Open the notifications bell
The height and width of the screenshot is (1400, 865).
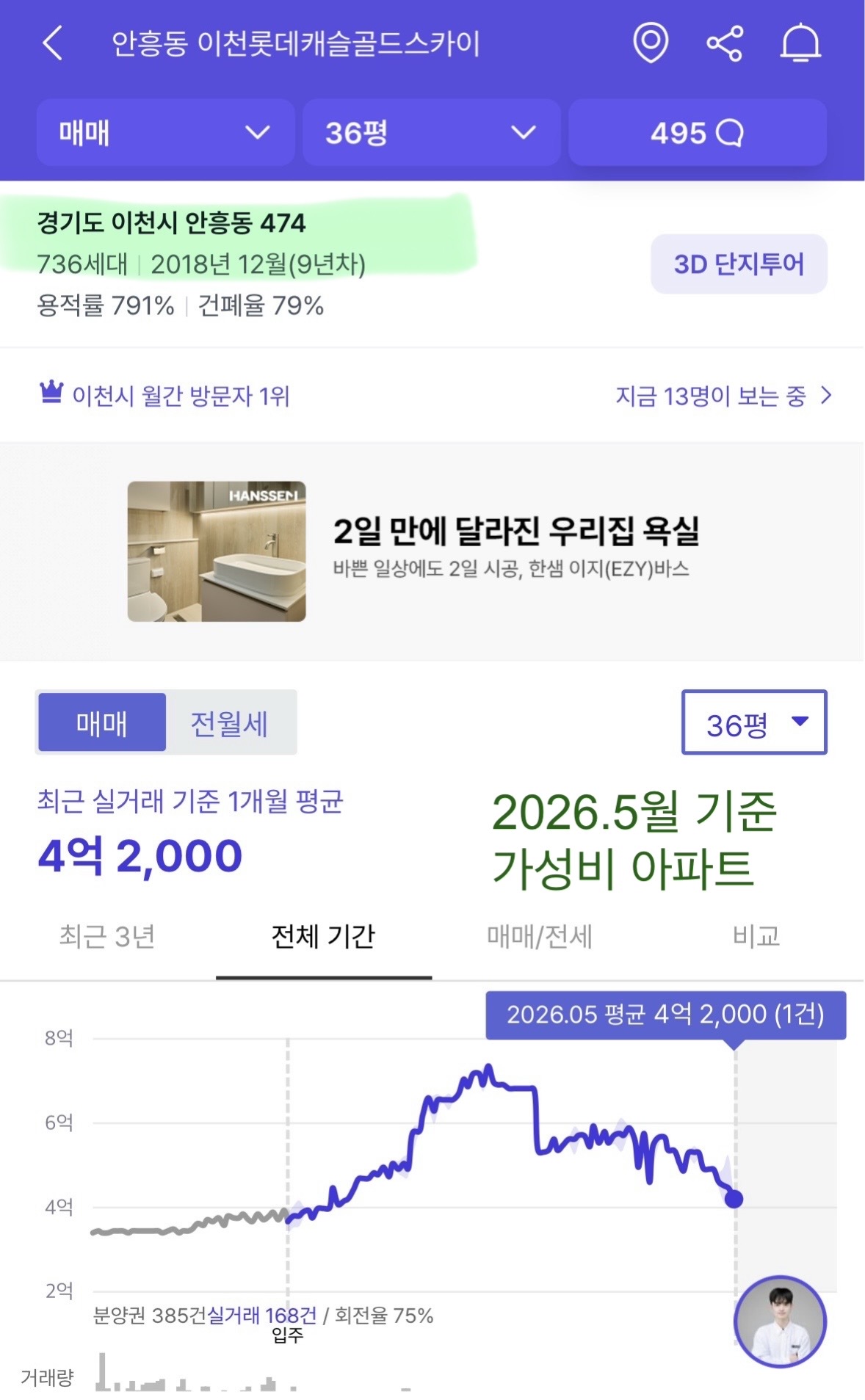[x=800, y=43]
